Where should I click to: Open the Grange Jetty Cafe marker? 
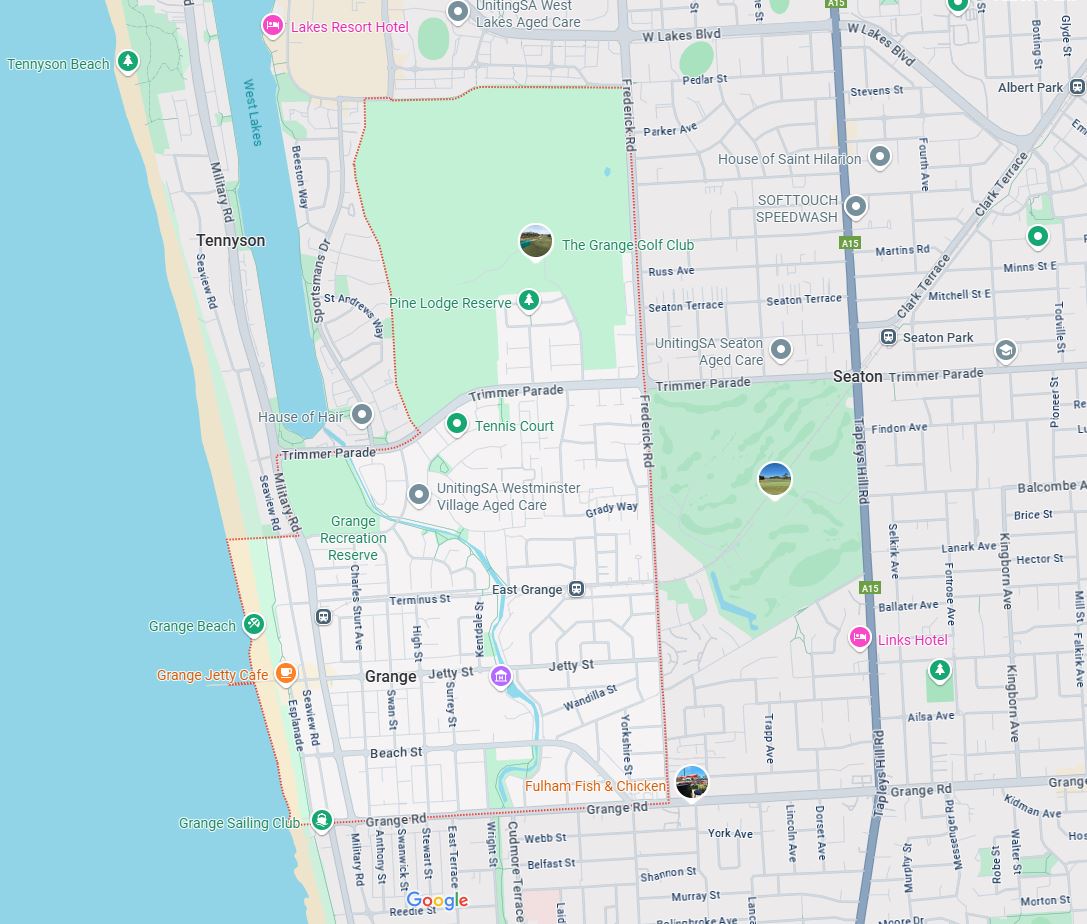tap(286, 673)
